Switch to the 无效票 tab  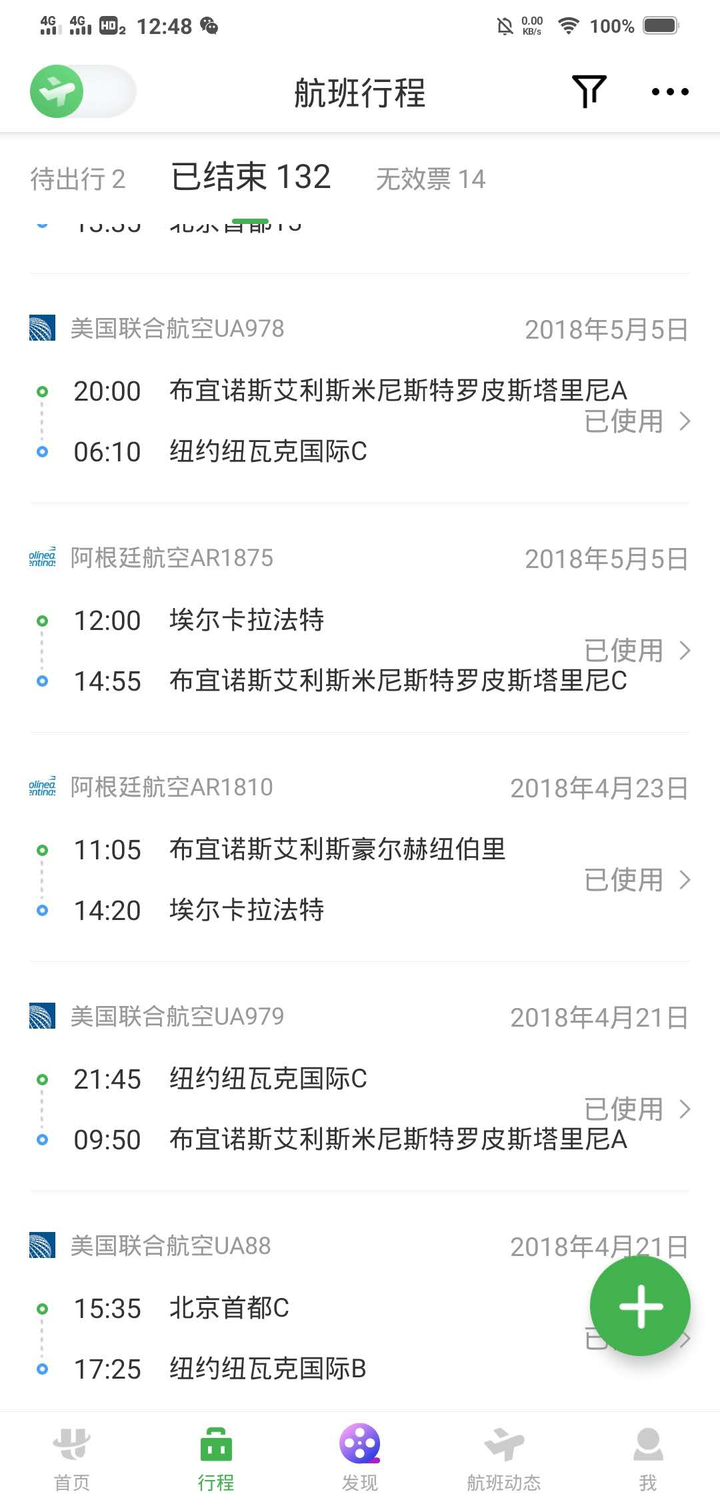(430, 179)
